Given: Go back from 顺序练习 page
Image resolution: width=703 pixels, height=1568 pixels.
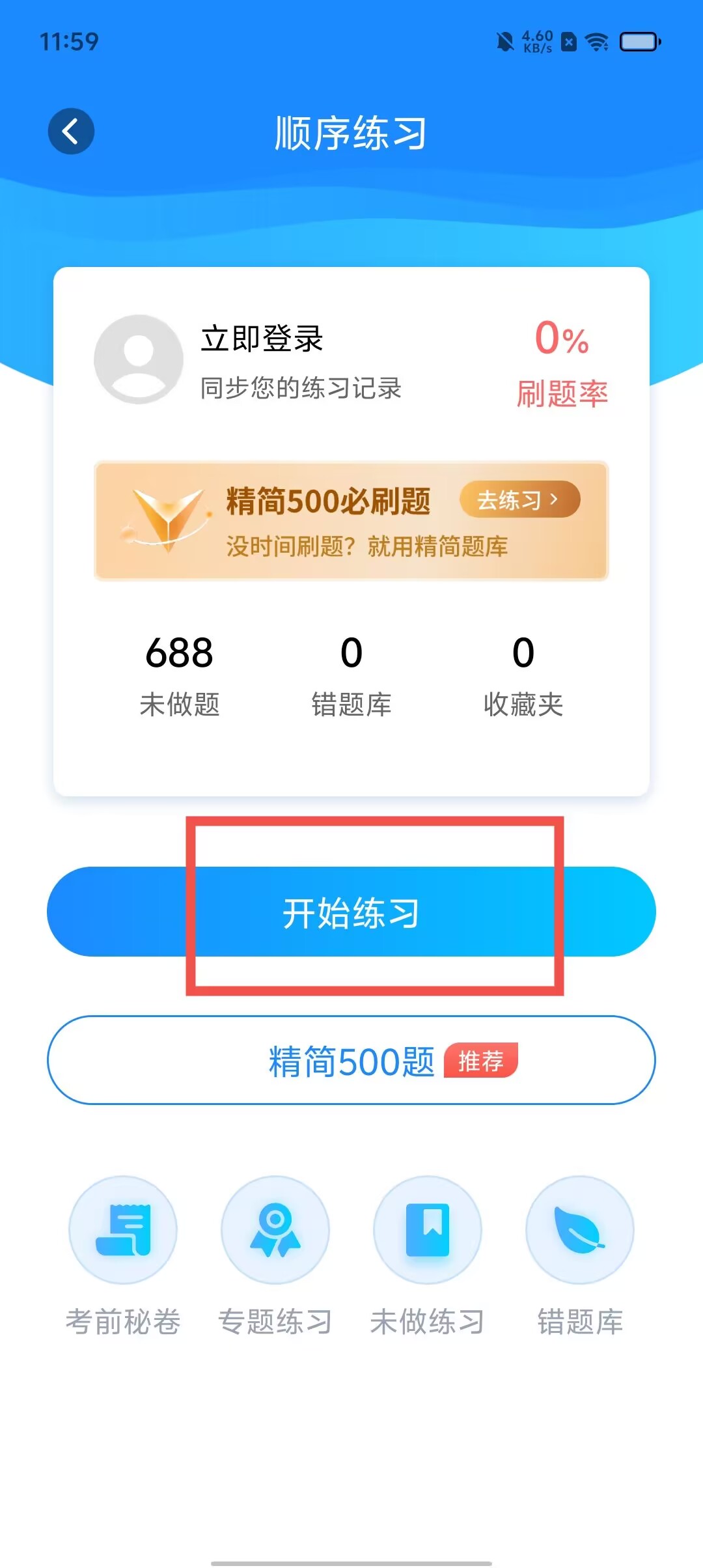Looking at the screenshot, I should coord(71,131).
